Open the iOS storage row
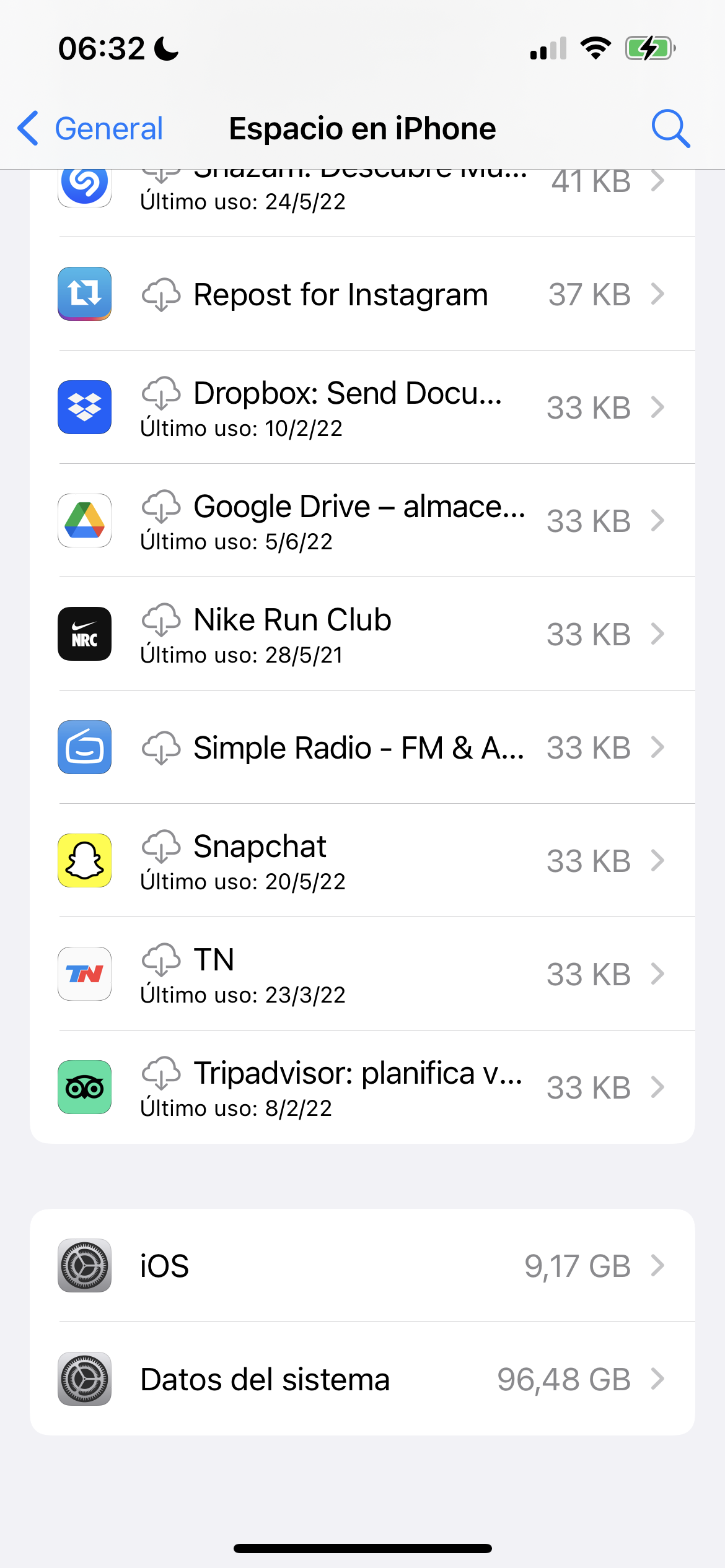Image resolution: width=725 pixels, height=1568 pixels. point(362,1266)
